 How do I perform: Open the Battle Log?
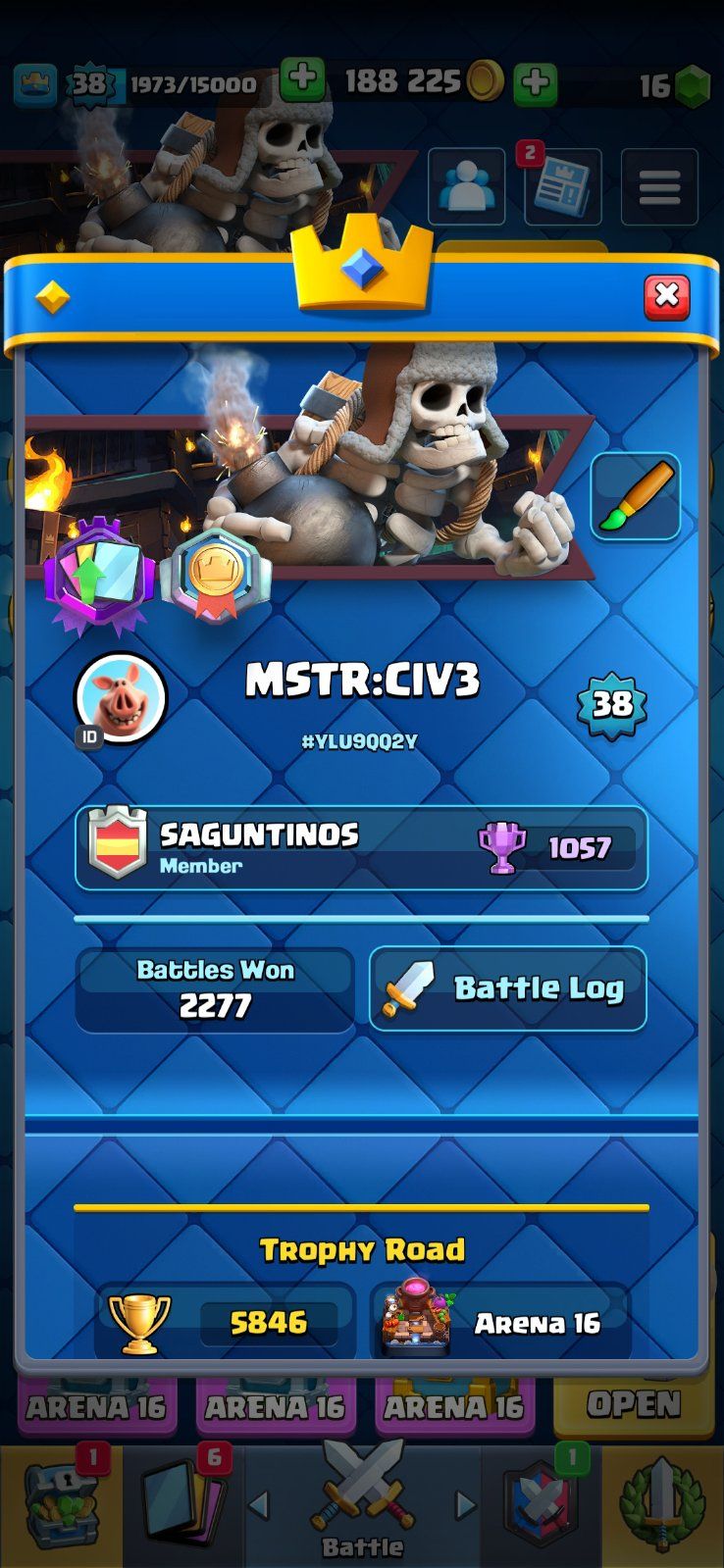[x=508, y=988]
